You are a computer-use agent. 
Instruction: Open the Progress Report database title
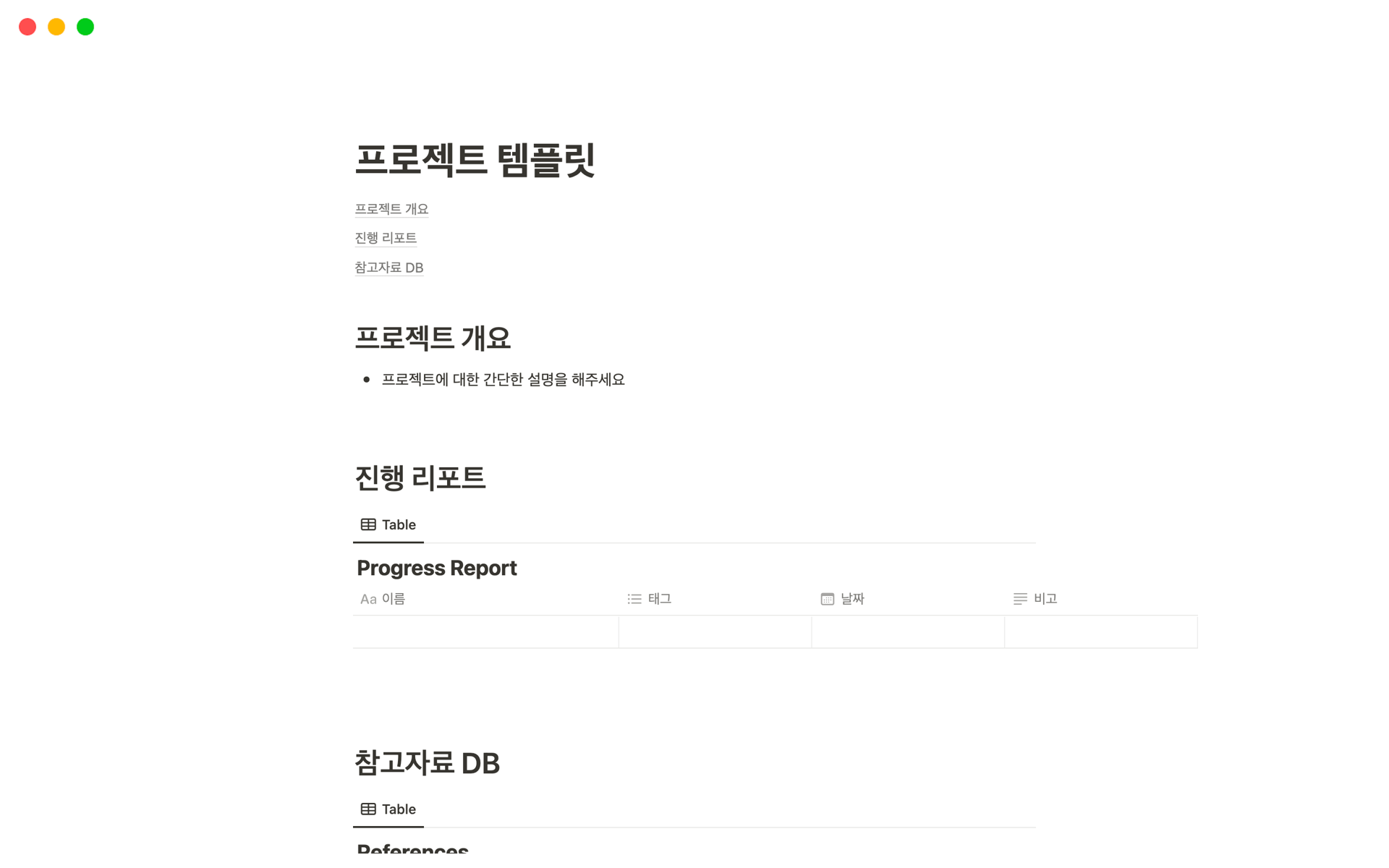tap(436, 568)
